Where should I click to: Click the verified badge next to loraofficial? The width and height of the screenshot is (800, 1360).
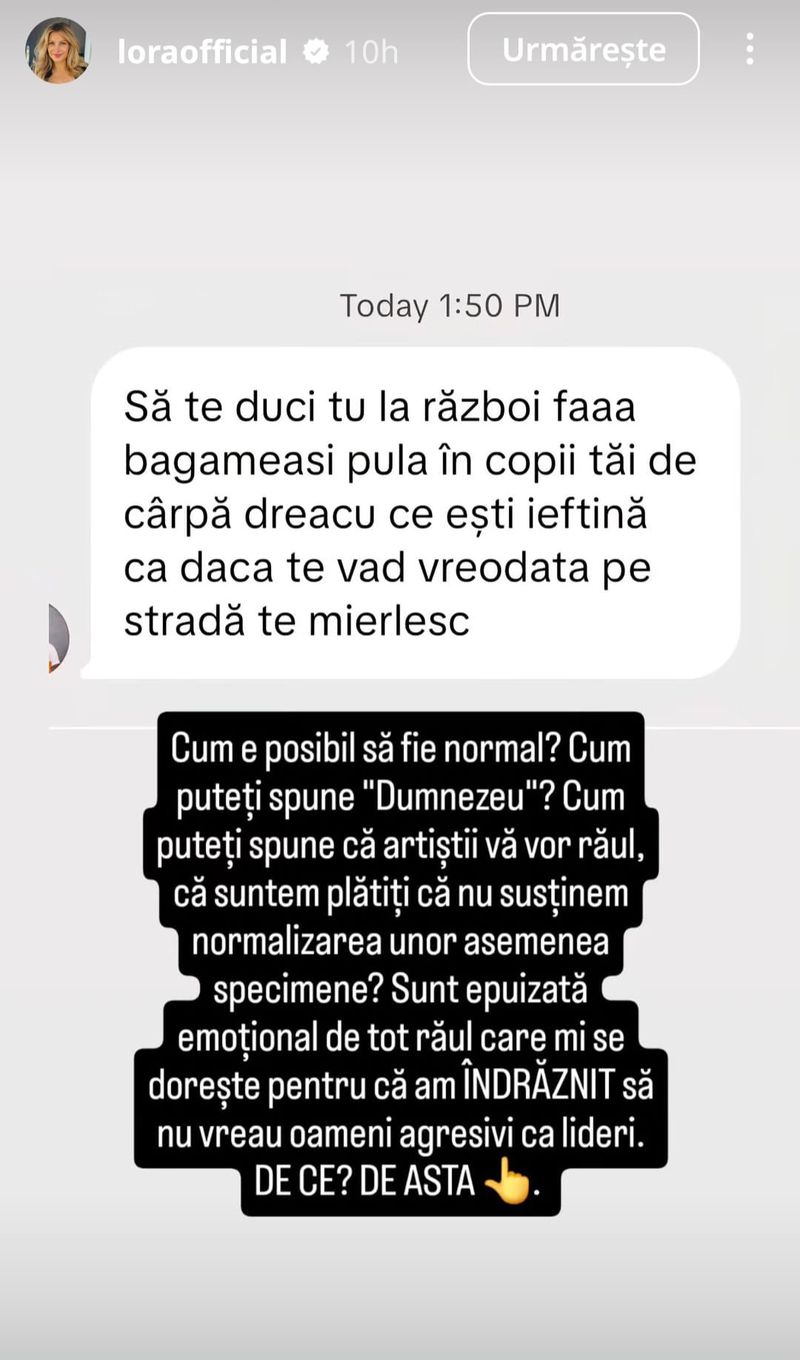point(317,49)
